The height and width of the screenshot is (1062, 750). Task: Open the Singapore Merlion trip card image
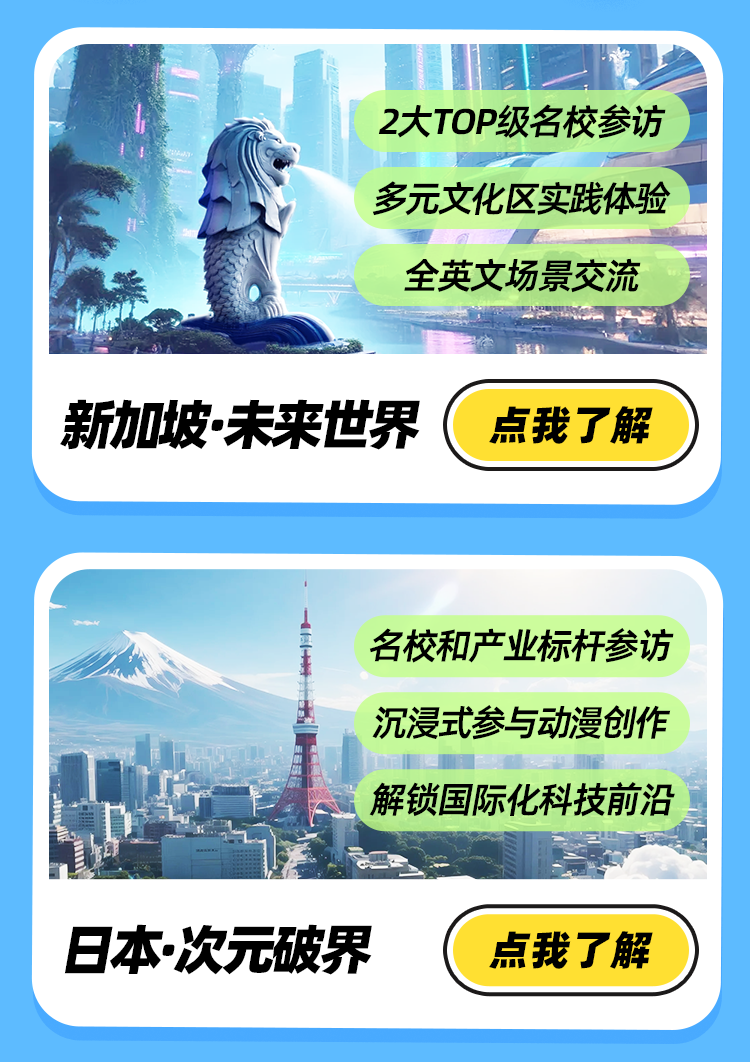tap(200, 200)
